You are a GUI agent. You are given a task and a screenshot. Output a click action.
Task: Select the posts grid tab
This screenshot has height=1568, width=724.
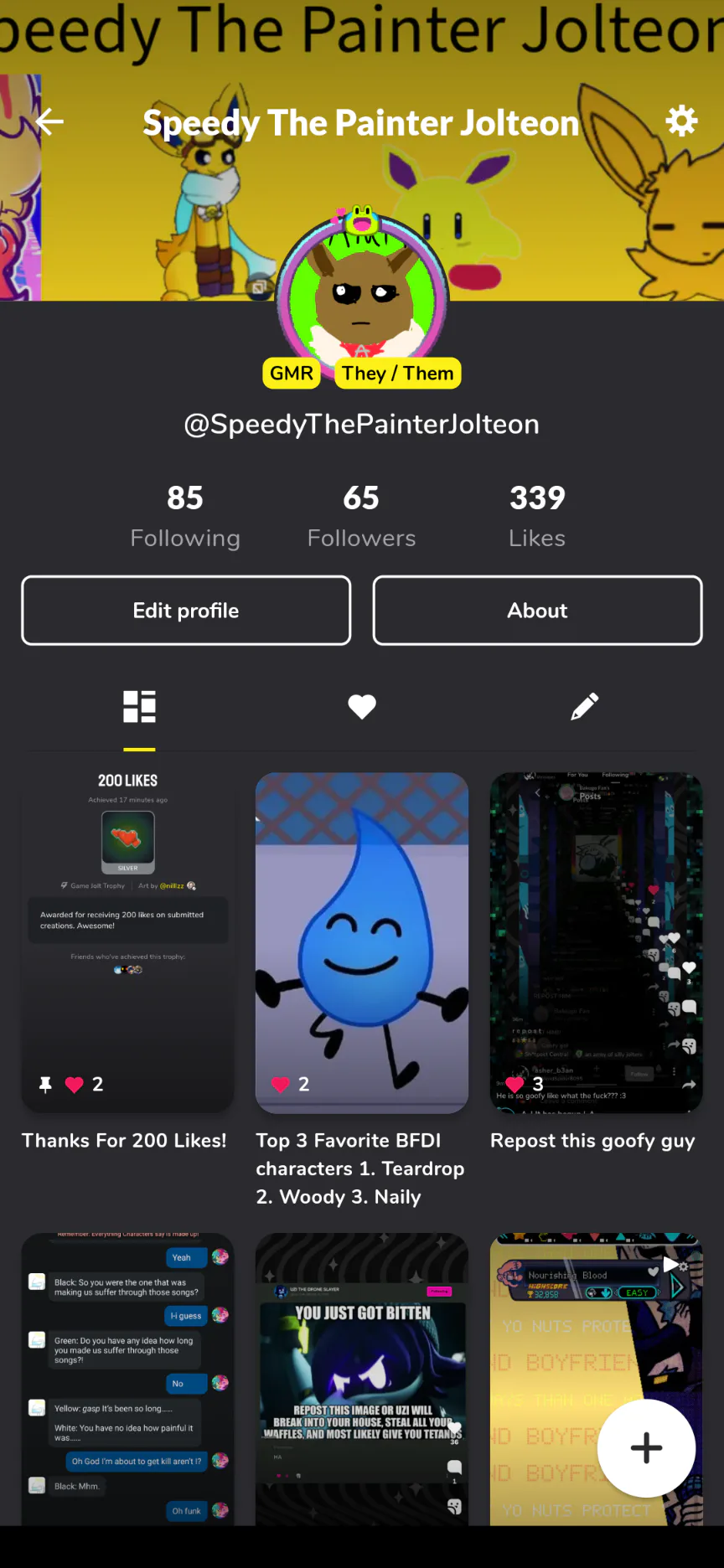139,707
